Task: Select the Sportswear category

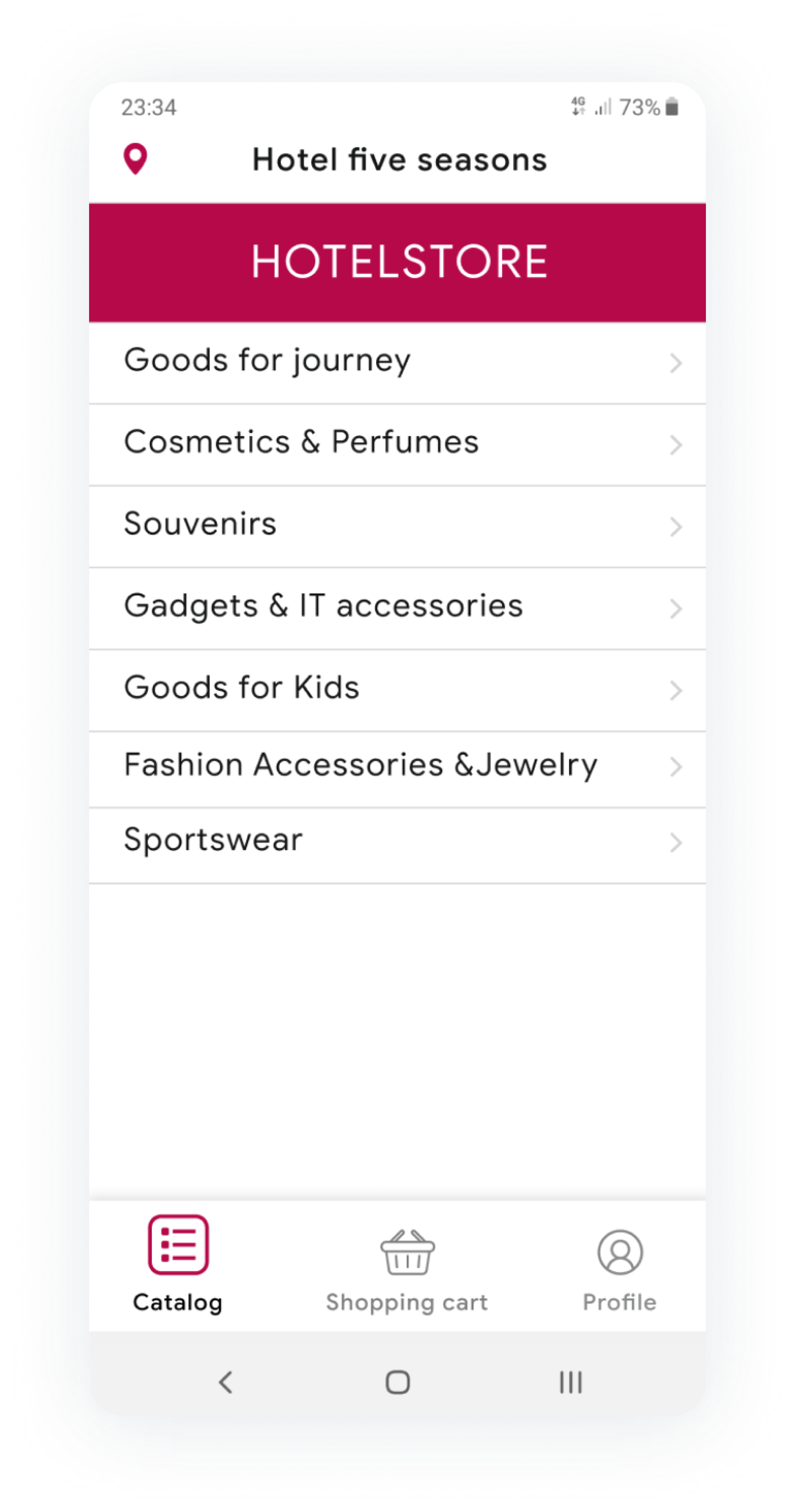Action: point(397,842)
